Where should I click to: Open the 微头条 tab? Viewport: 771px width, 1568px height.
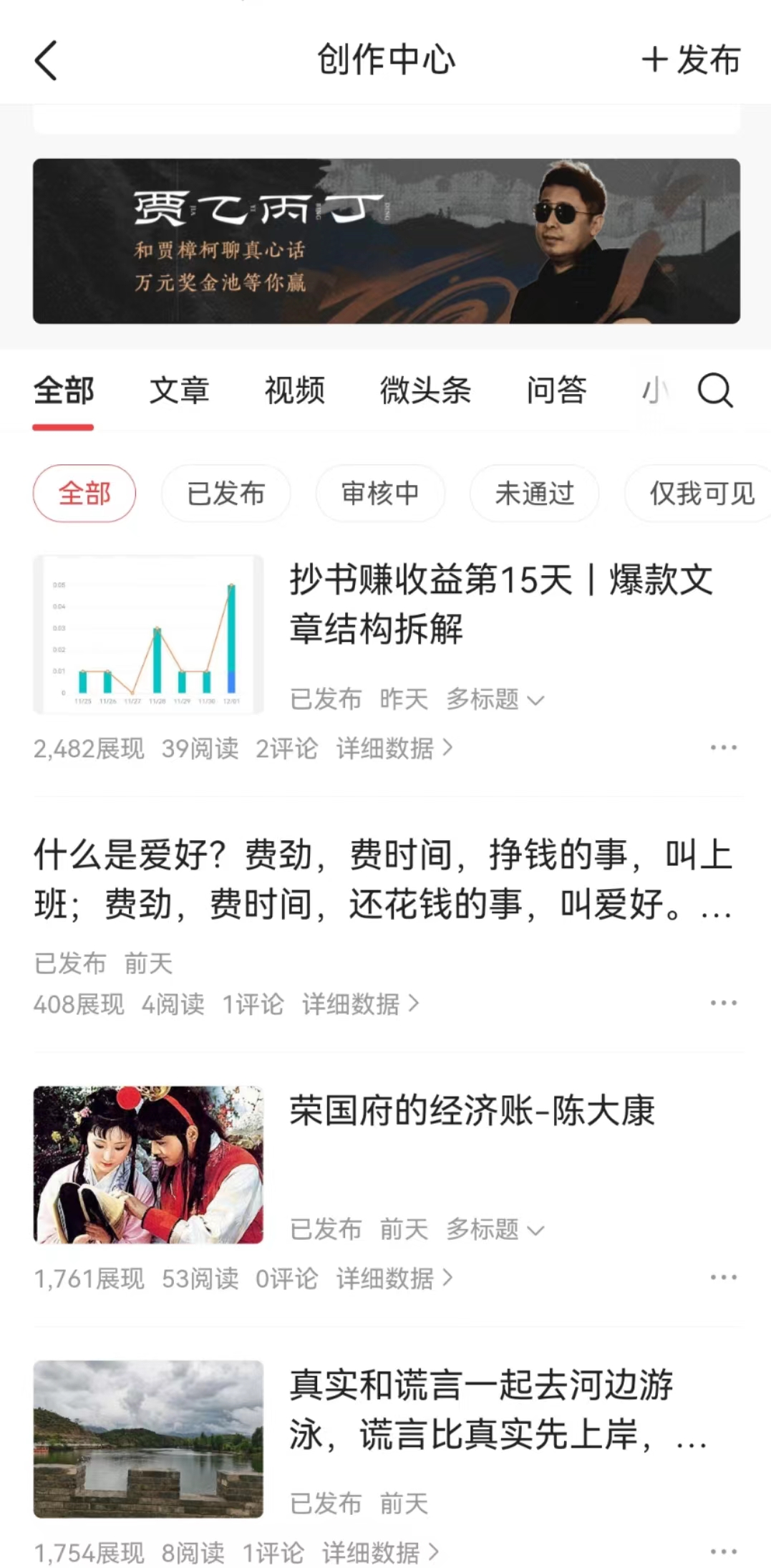point(425,391)
